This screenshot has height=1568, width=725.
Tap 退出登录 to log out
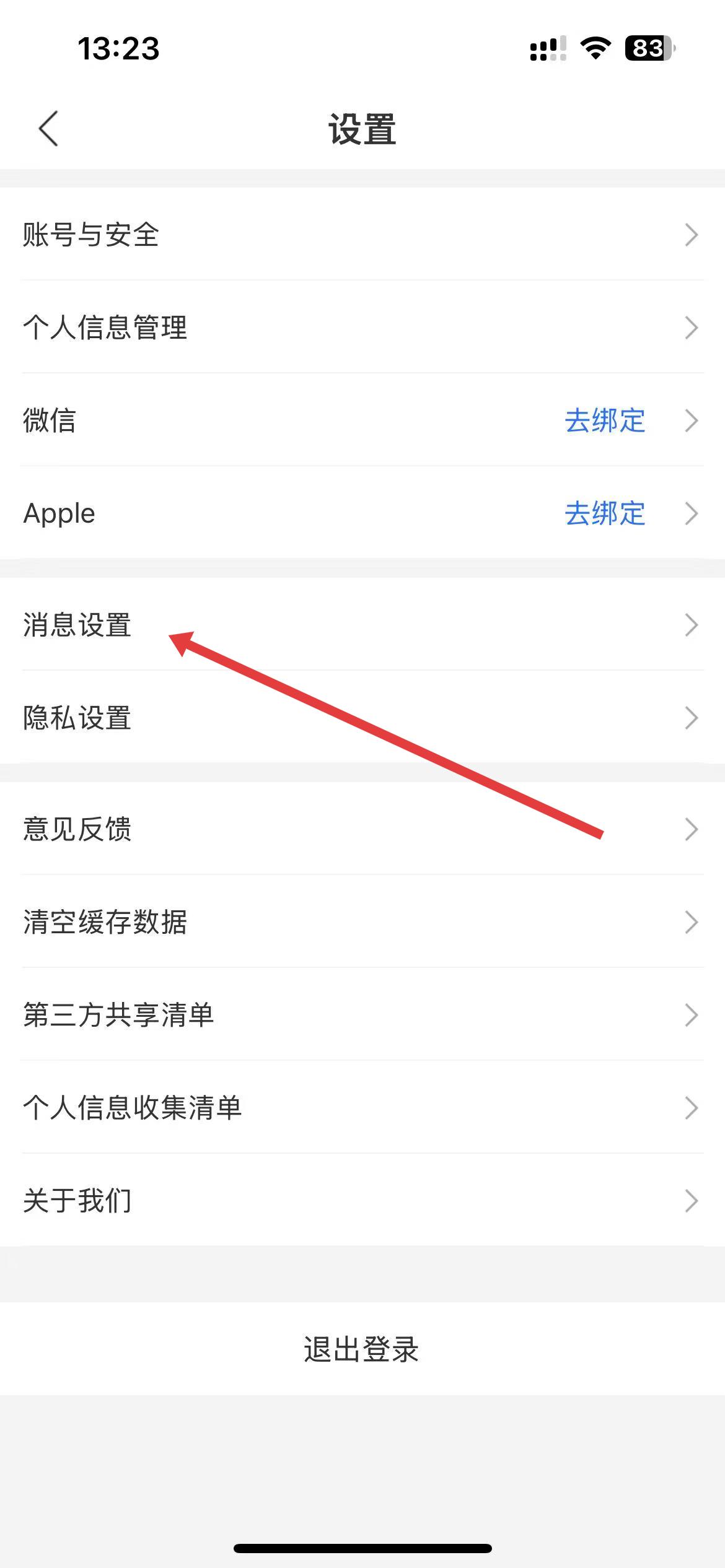click(361, 1349)
